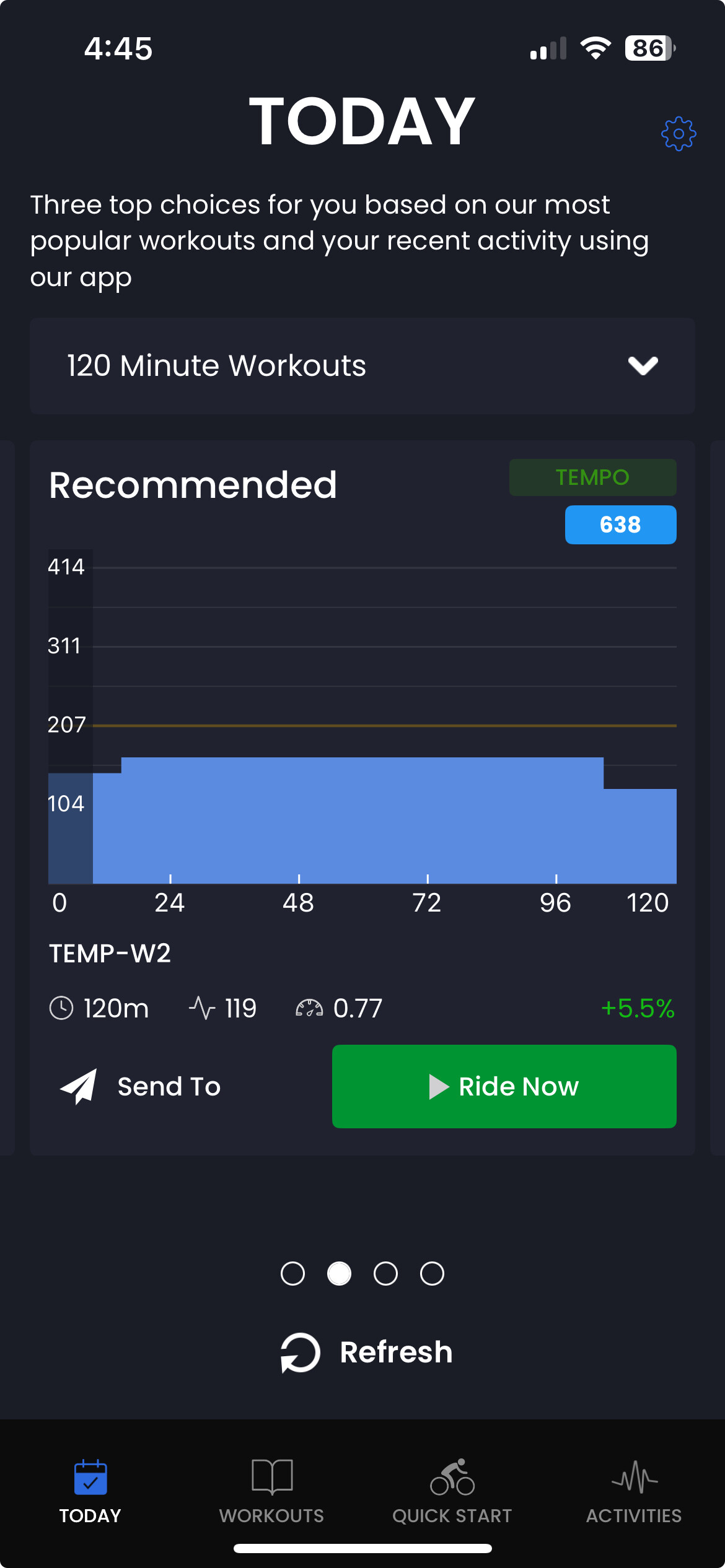This screenshot has height=1568, width=725.
Task: Start the TEMP-W2 workout with Ride Now
Action: coord(504,1086)
